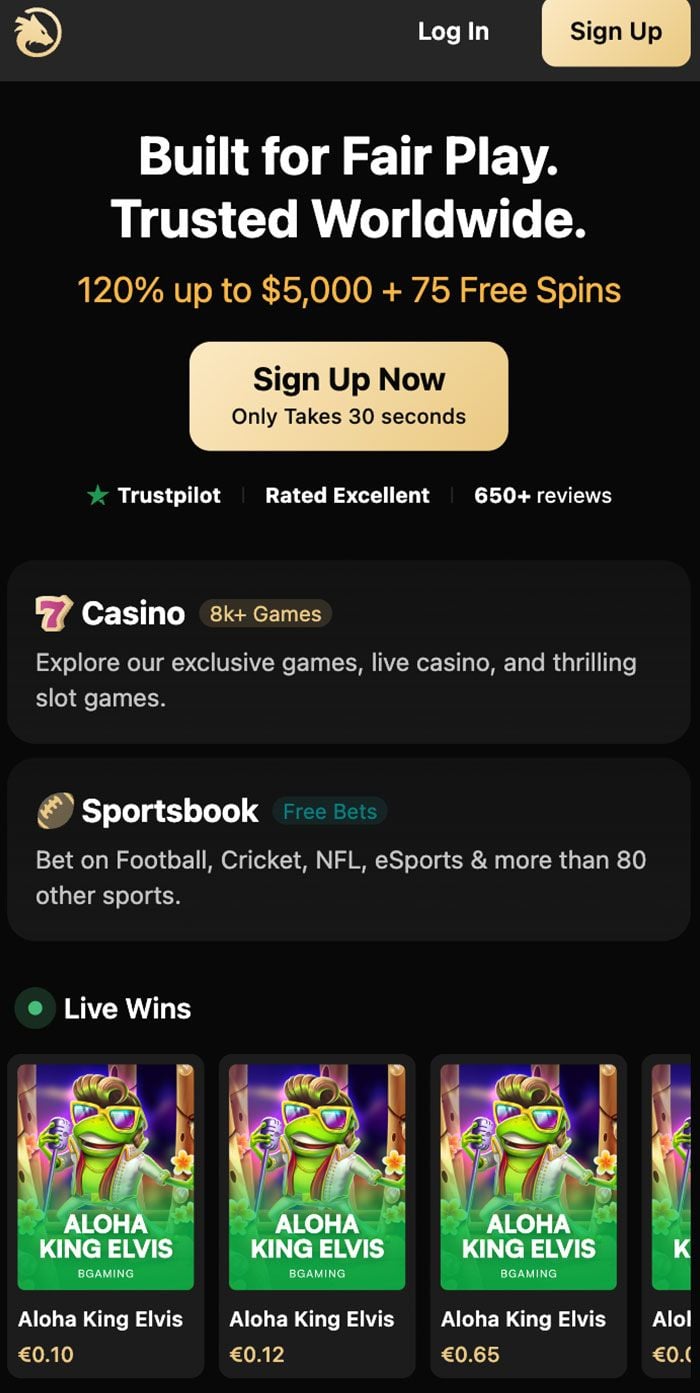The height and width of the screenshot is (1393, 700).
Task: Tap the Log In button
Action: (x=453, y=32)
